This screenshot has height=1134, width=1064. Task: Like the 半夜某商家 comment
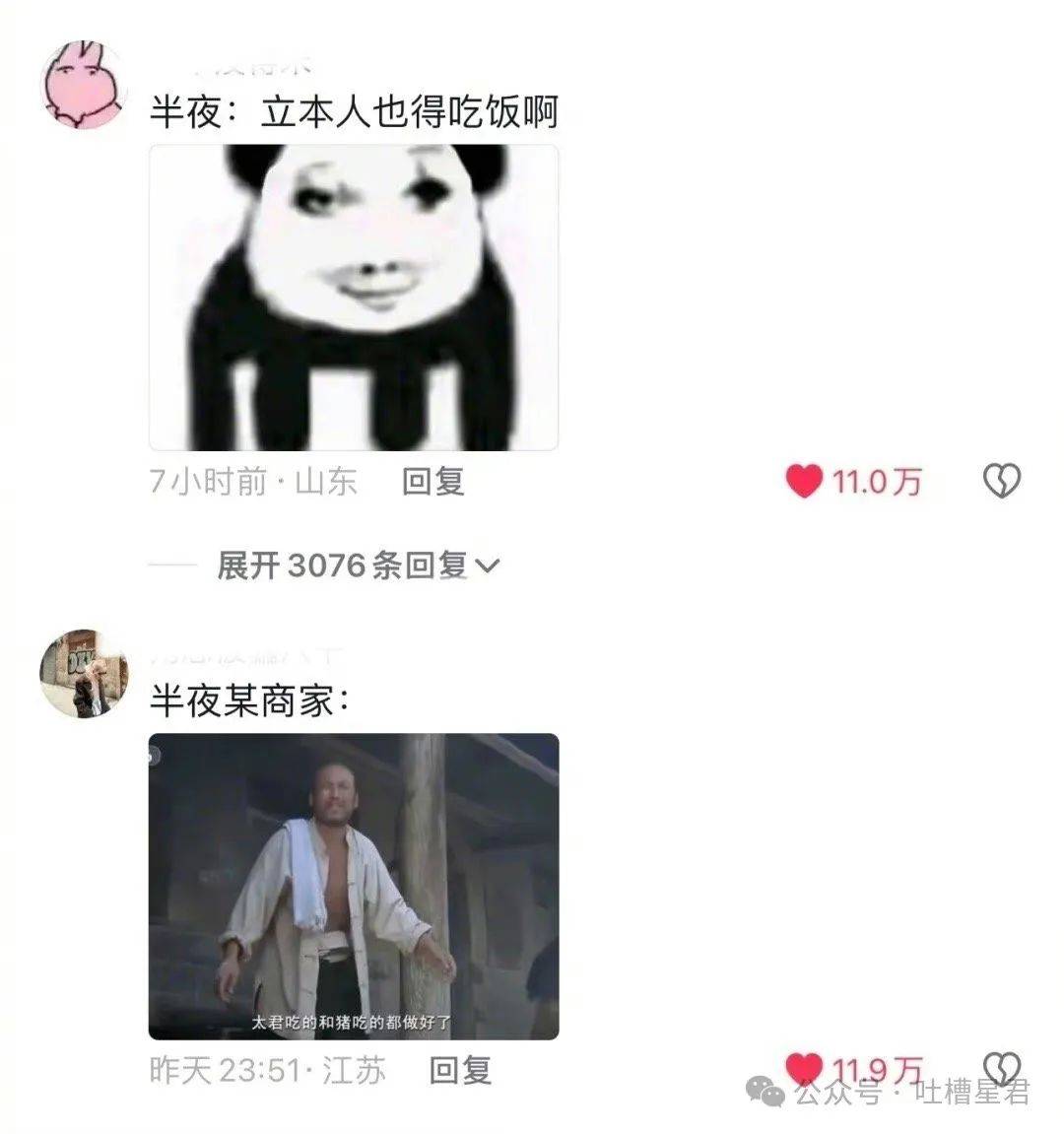(804, 1068)
